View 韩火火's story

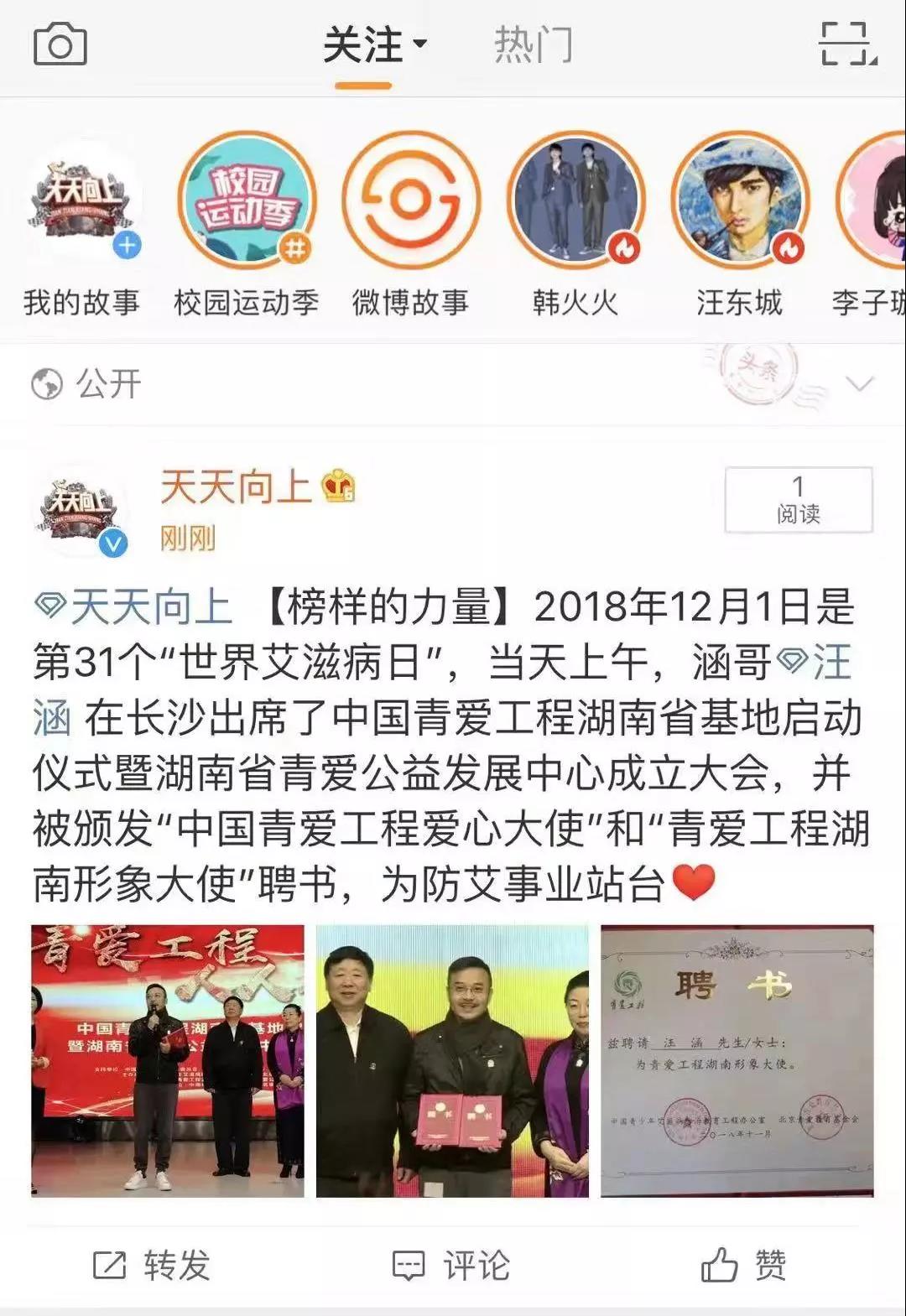[575, 201]
